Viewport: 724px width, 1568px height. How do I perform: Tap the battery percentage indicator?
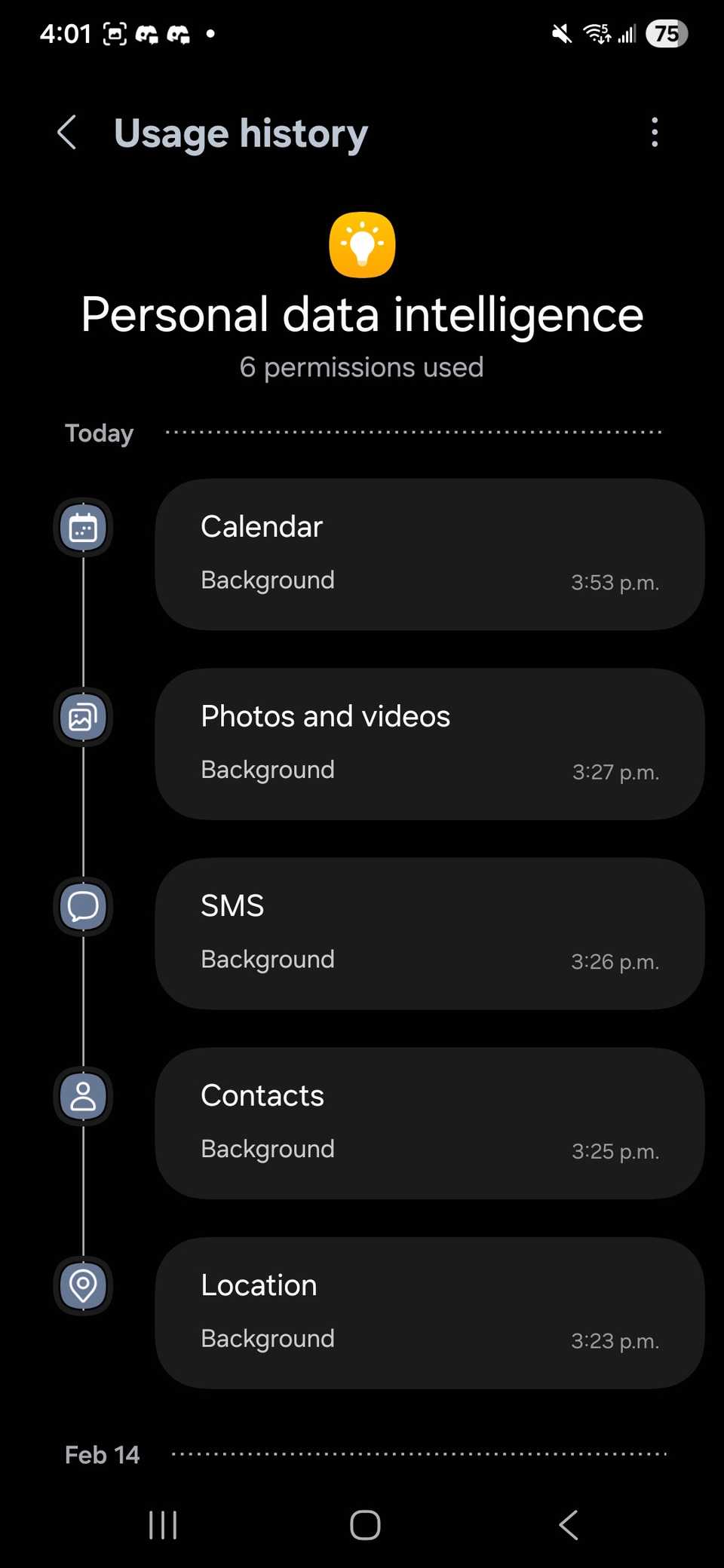[x=666, y=33]
